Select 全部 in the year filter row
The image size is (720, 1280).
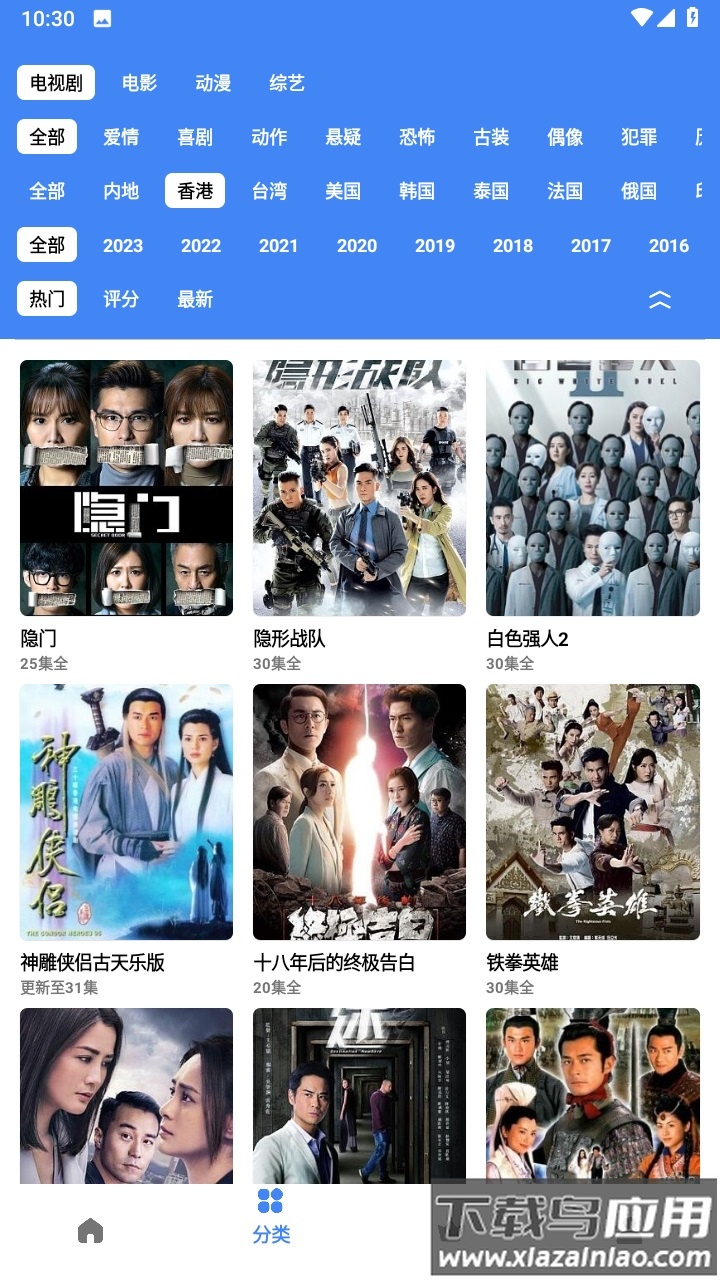click(x=45, y=245)
